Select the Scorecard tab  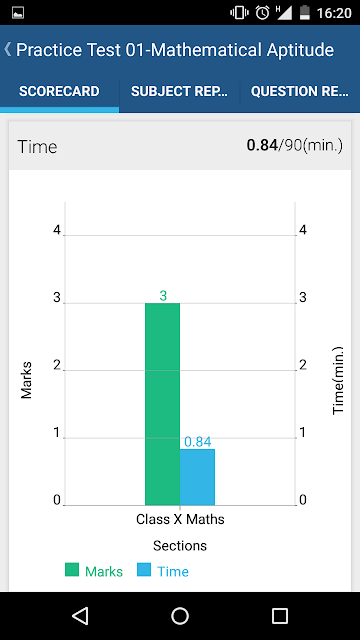click(60, 91)
